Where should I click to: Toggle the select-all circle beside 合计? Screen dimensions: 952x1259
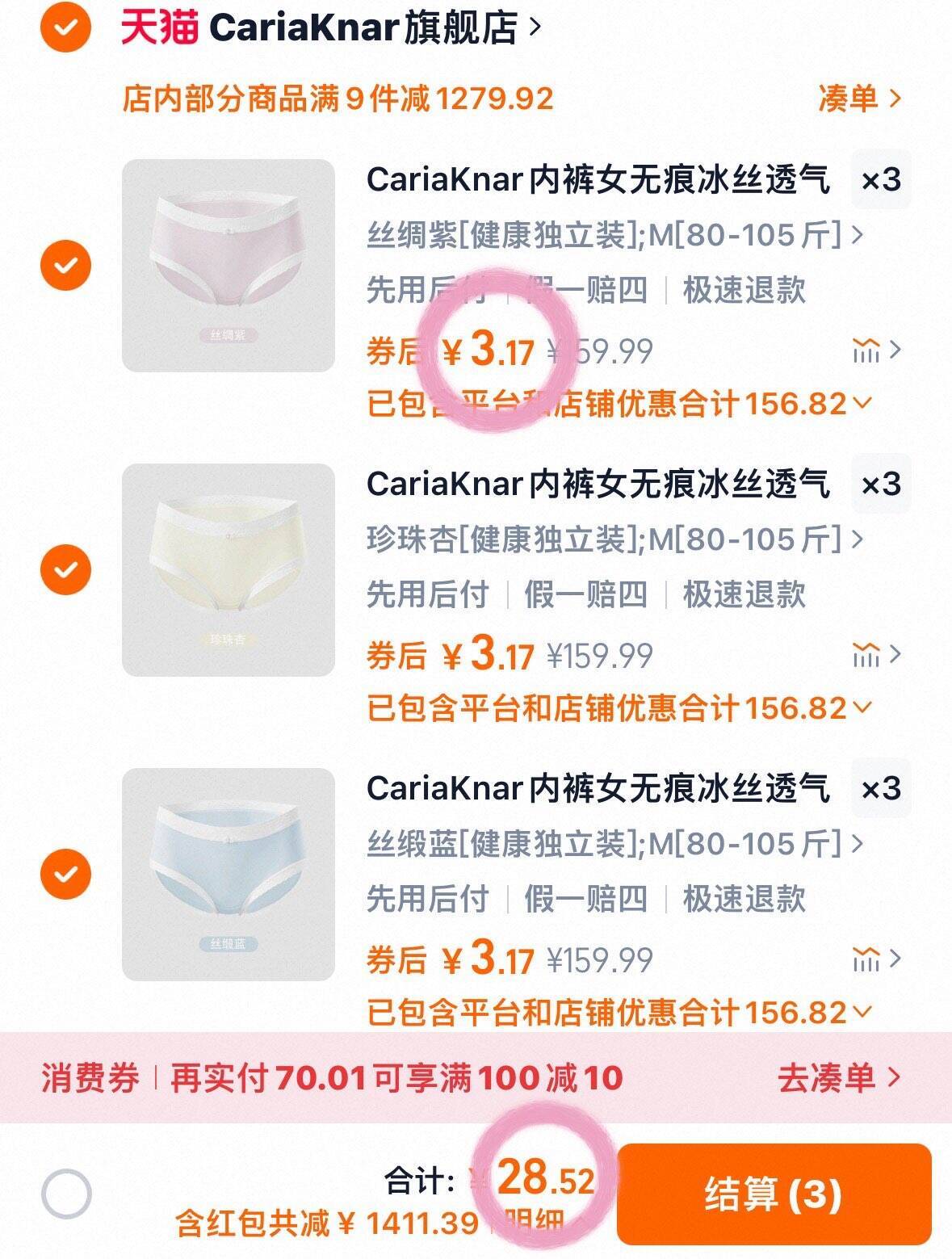[x=66, y=1194]
